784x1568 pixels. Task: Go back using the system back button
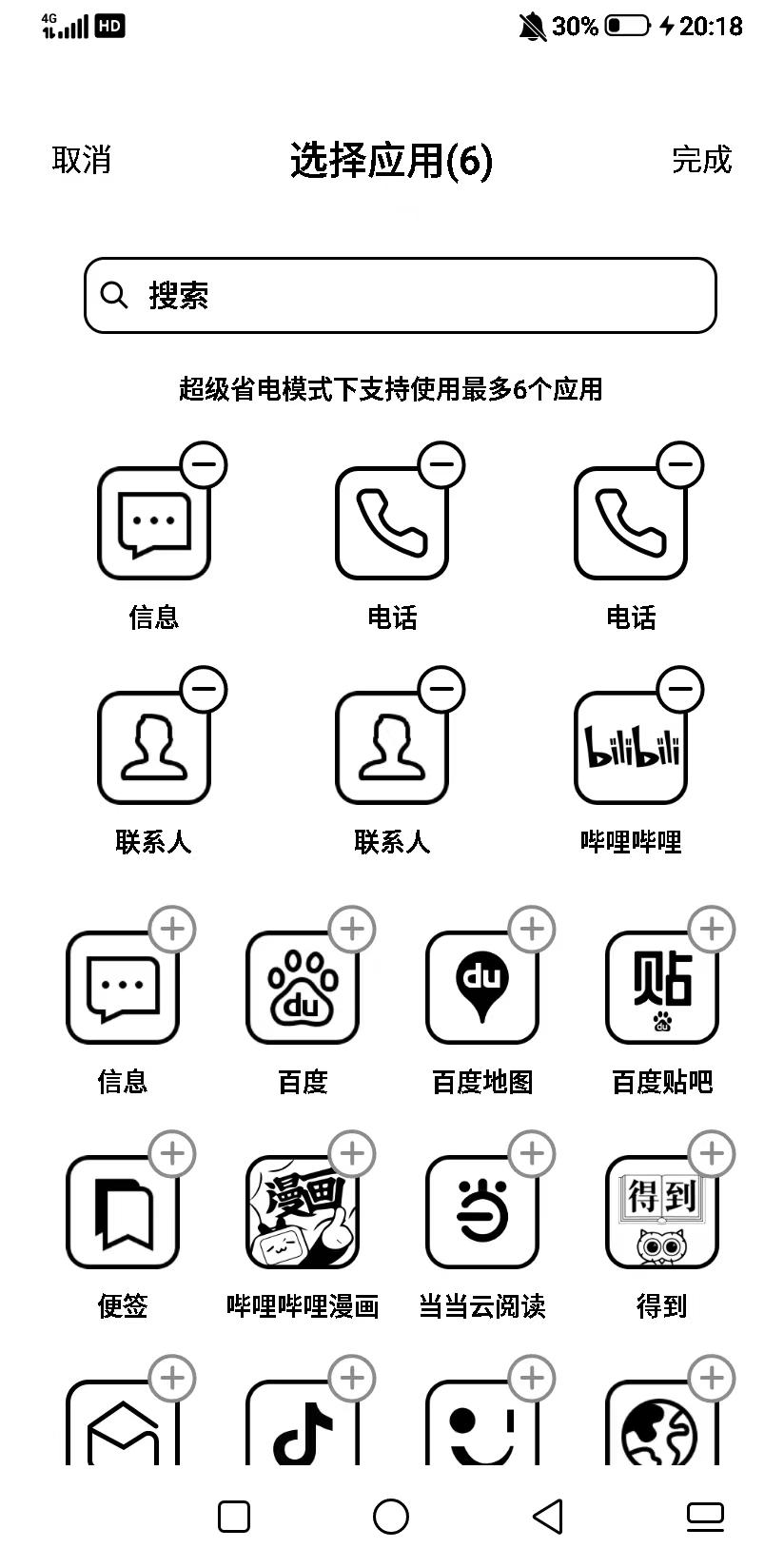[x=548, y=1517]
